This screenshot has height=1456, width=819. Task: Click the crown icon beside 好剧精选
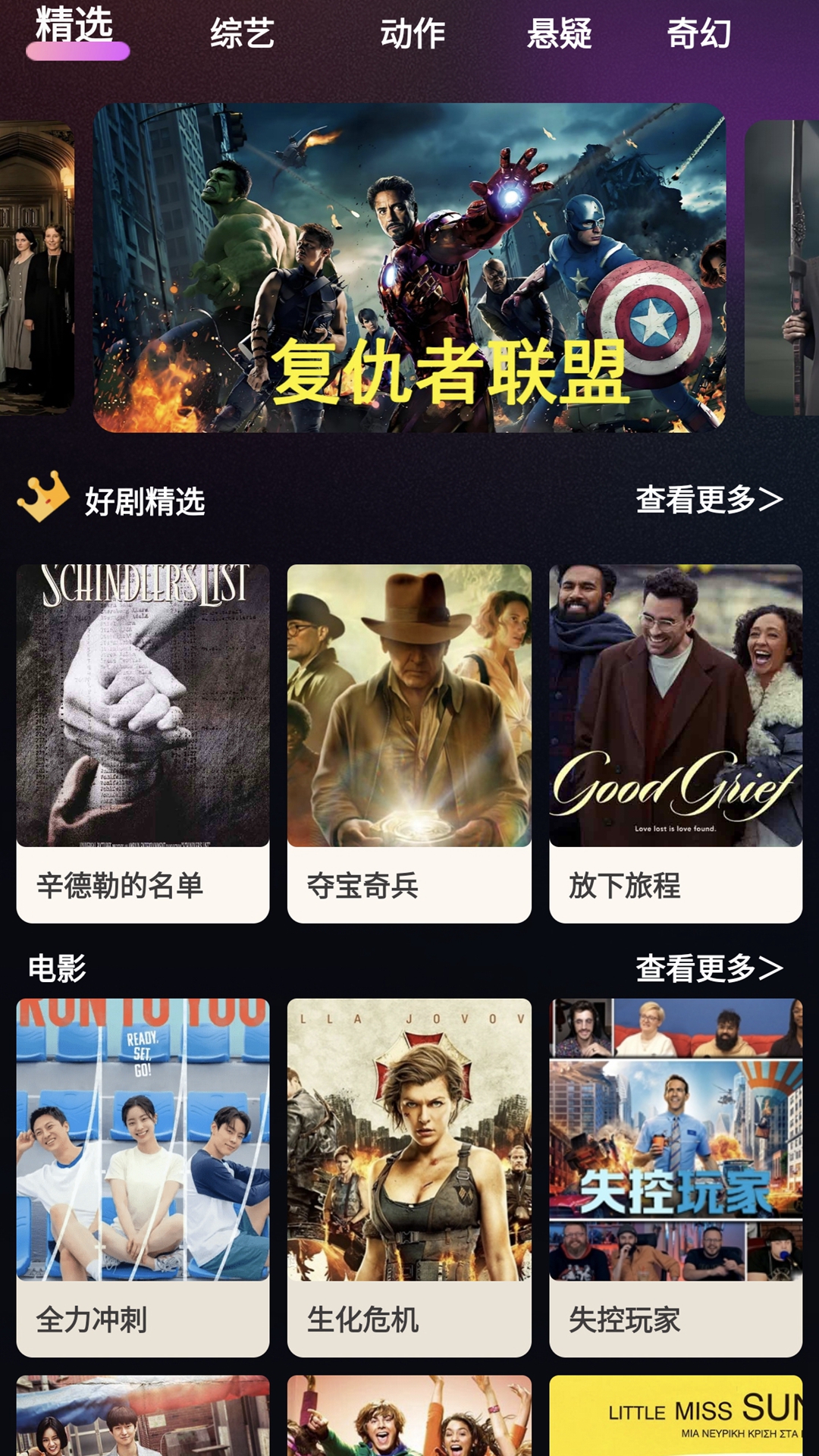point(42,497)
